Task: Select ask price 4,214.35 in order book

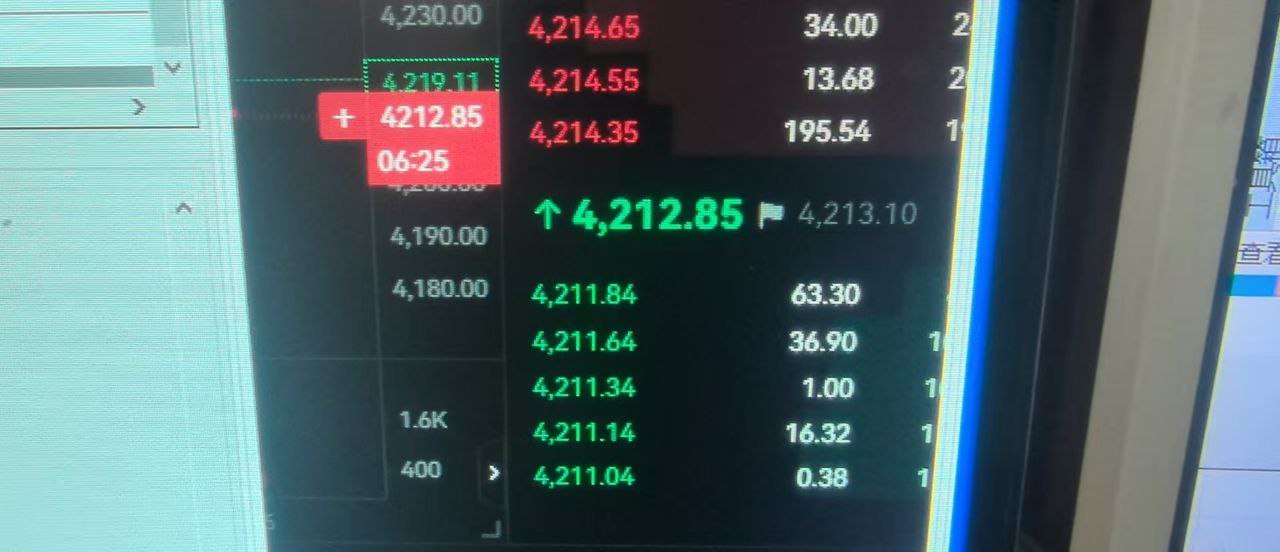Action: tap(583, 132)
